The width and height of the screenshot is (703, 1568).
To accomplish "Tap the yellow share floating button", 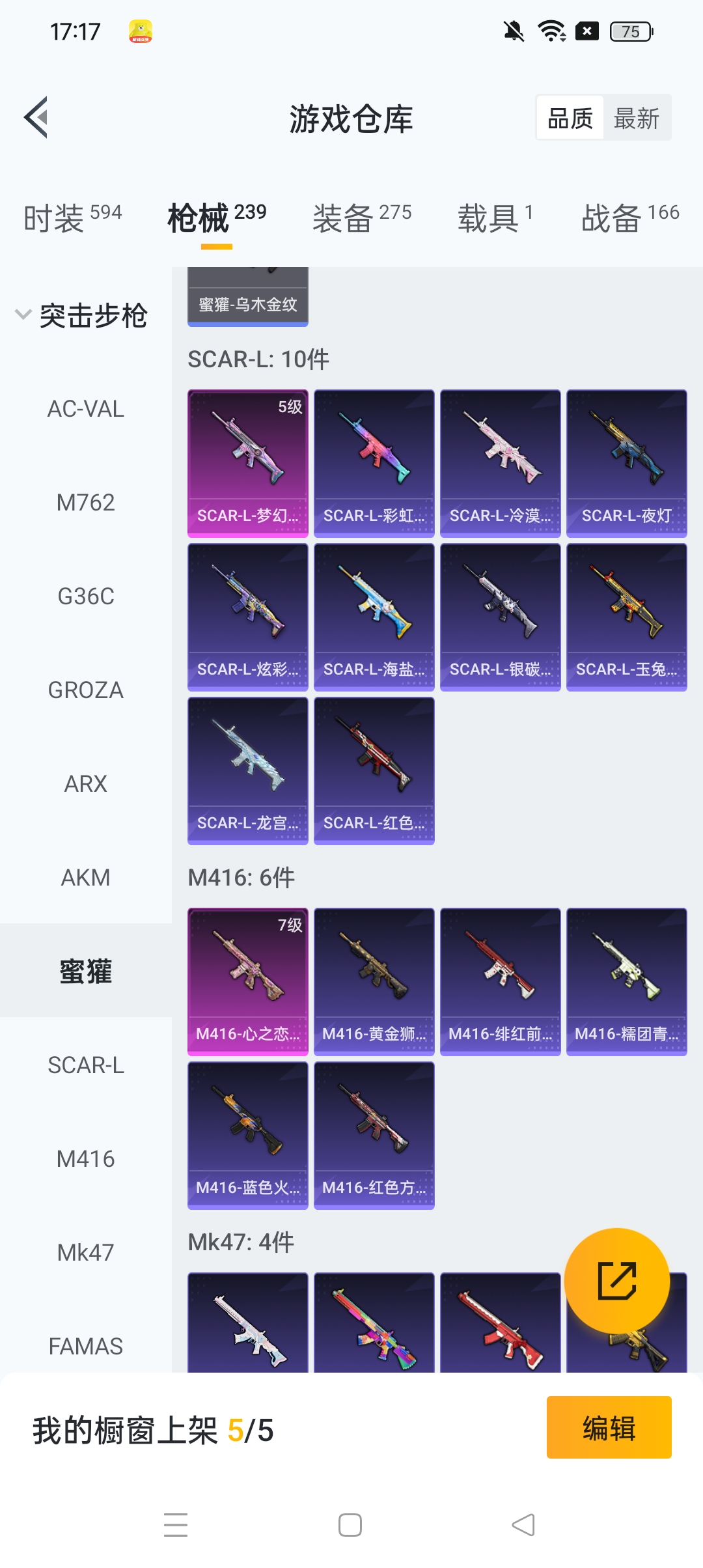I will tap(616, 1280).
